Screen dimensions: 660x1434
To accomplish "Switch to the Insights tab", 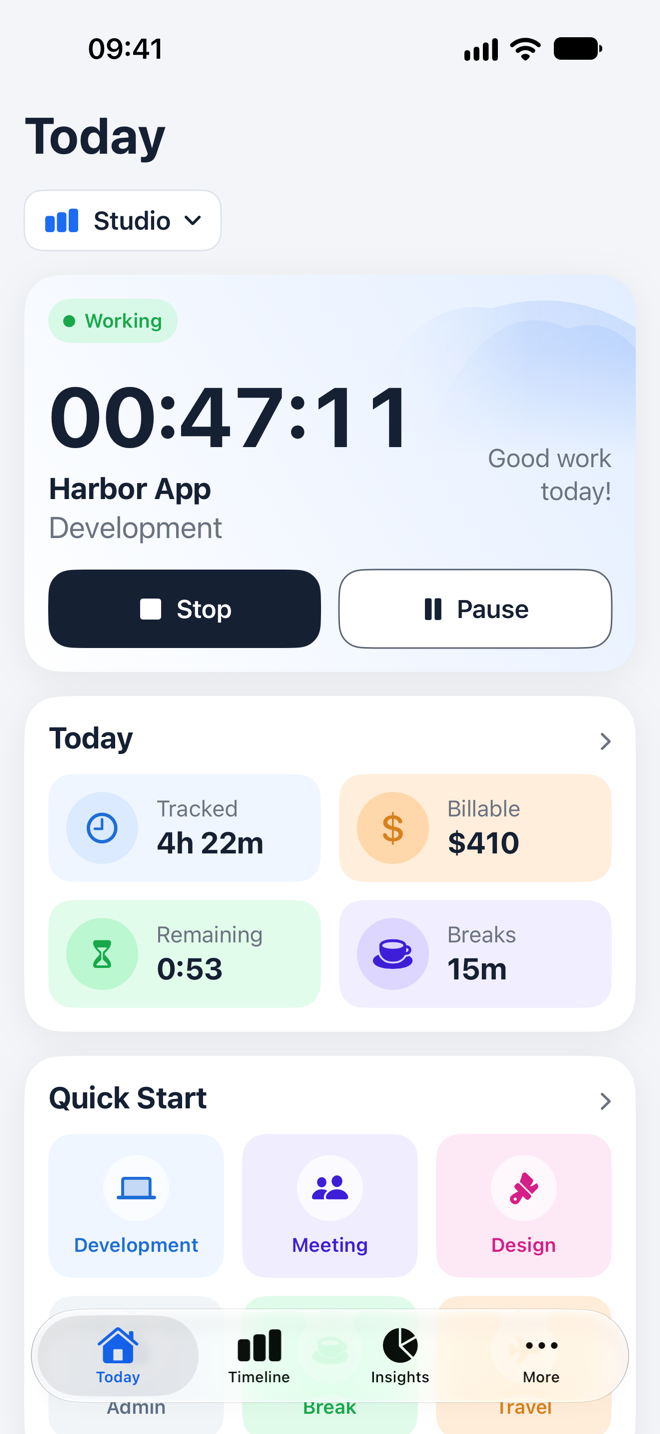I will (x=400, y=1356).
